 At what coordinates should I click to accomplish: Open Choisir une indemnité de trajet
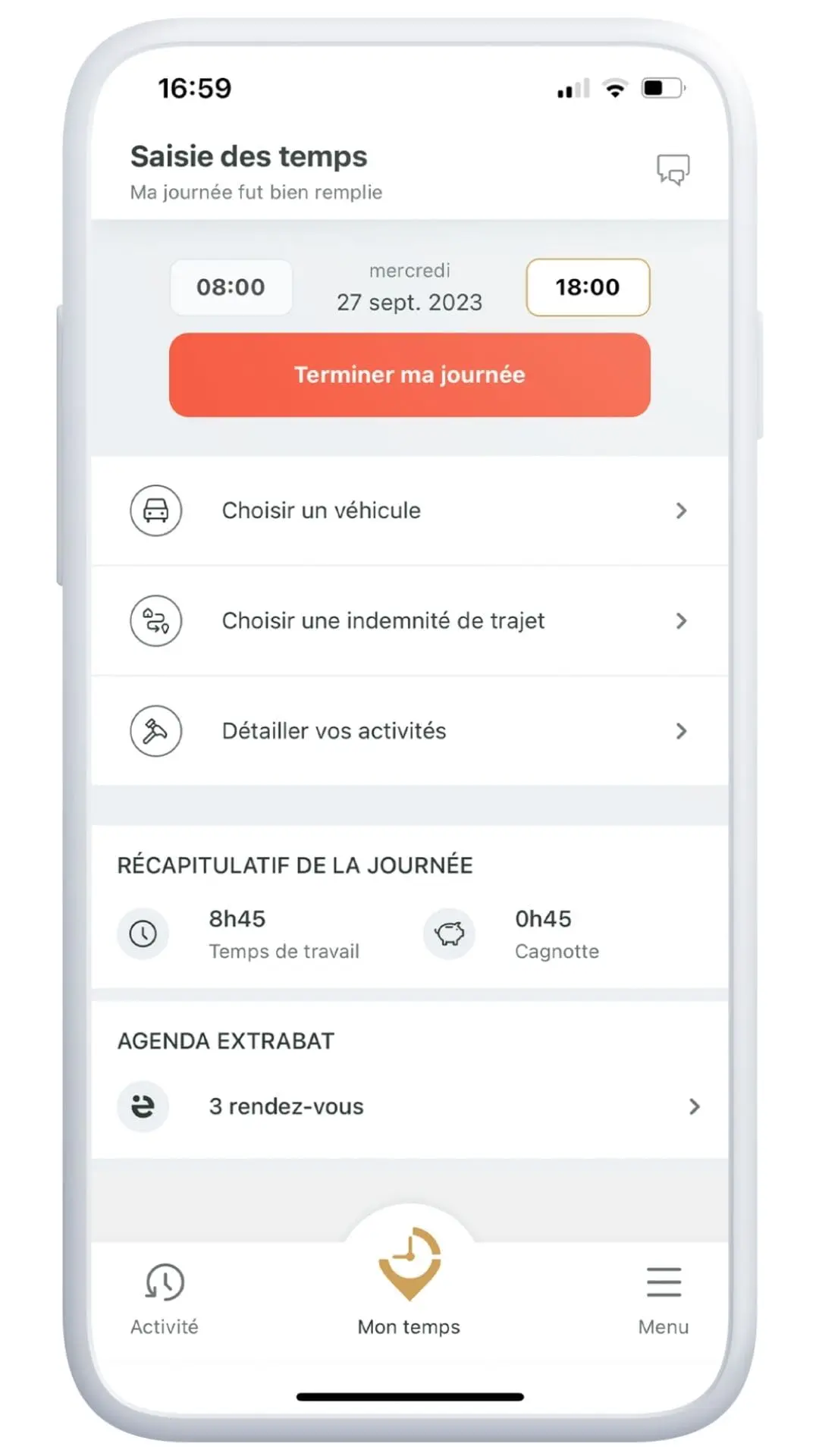409,620
